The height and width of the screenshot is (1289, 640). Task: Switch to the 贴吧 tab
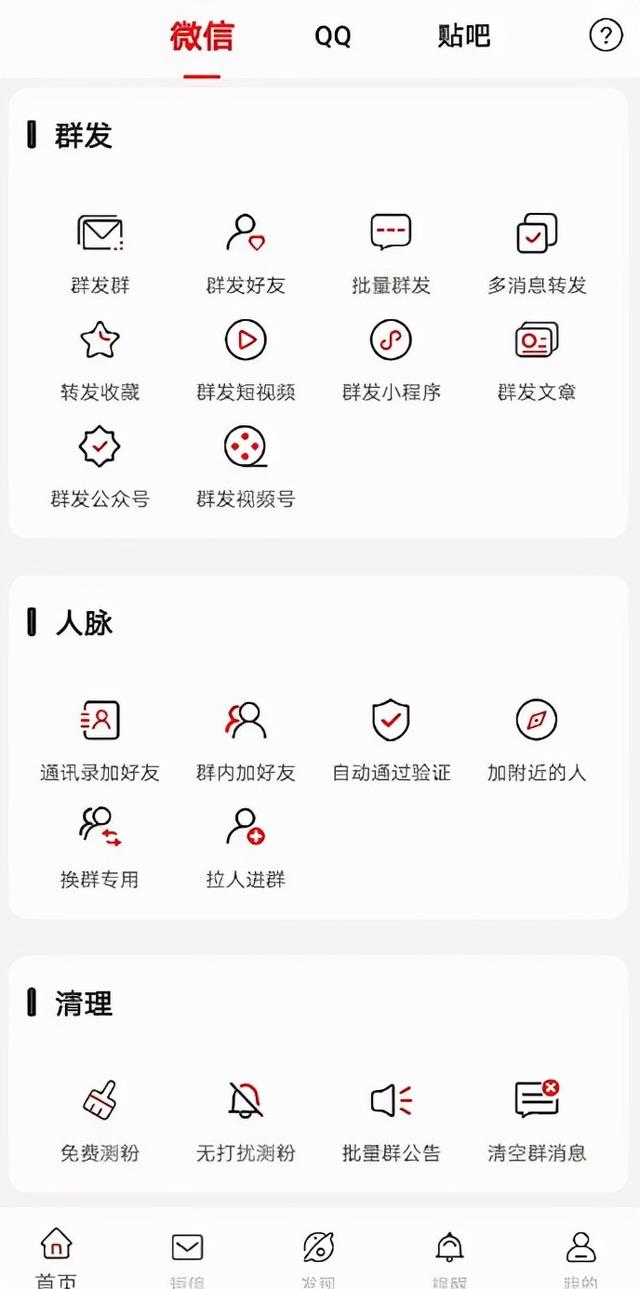464,37
